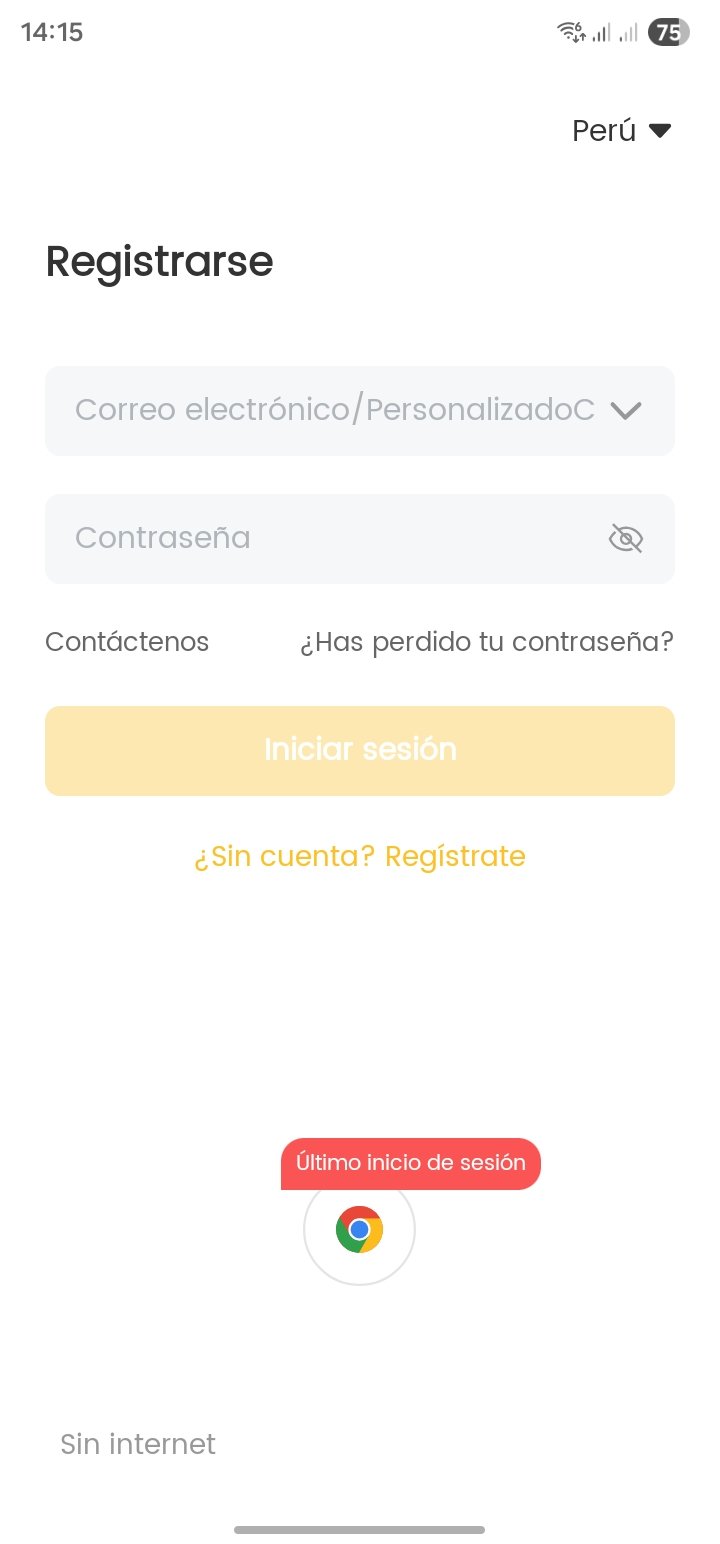Click inside the Contraseña input field
This screenshot has width=720, height=1544.
(300, 538)
